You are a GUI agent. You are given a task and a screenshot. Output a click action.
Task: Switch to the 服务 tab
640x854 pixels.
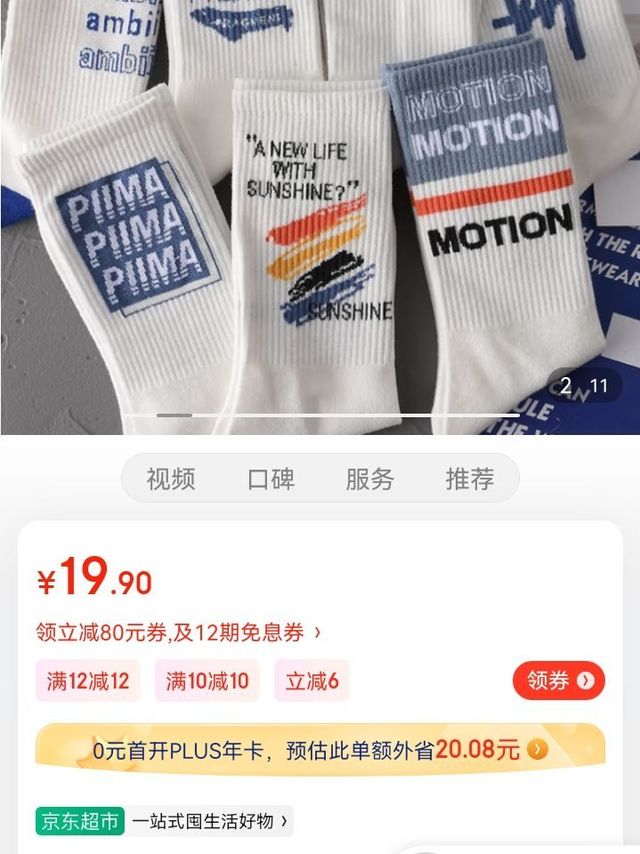click(x=370, y=479)
